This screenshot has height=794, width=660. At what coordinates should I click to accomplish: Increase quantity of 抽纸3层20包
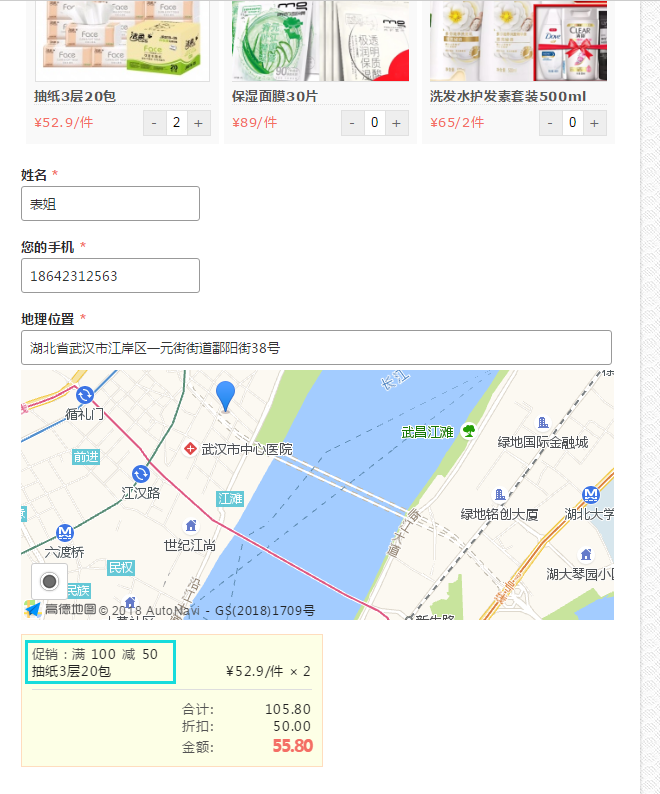click(x=198, y=123)
